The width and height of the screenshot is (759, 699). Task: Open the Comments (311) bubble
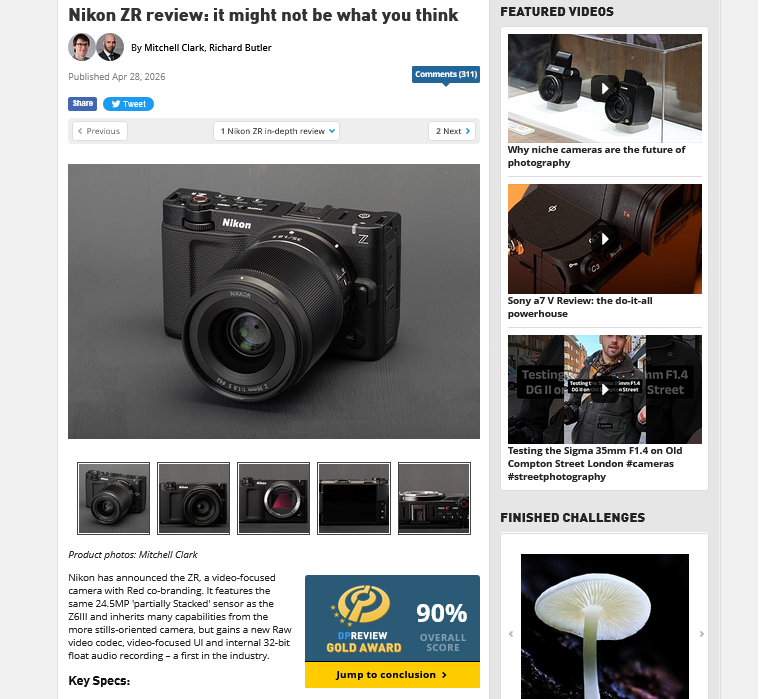coord(445,75)
